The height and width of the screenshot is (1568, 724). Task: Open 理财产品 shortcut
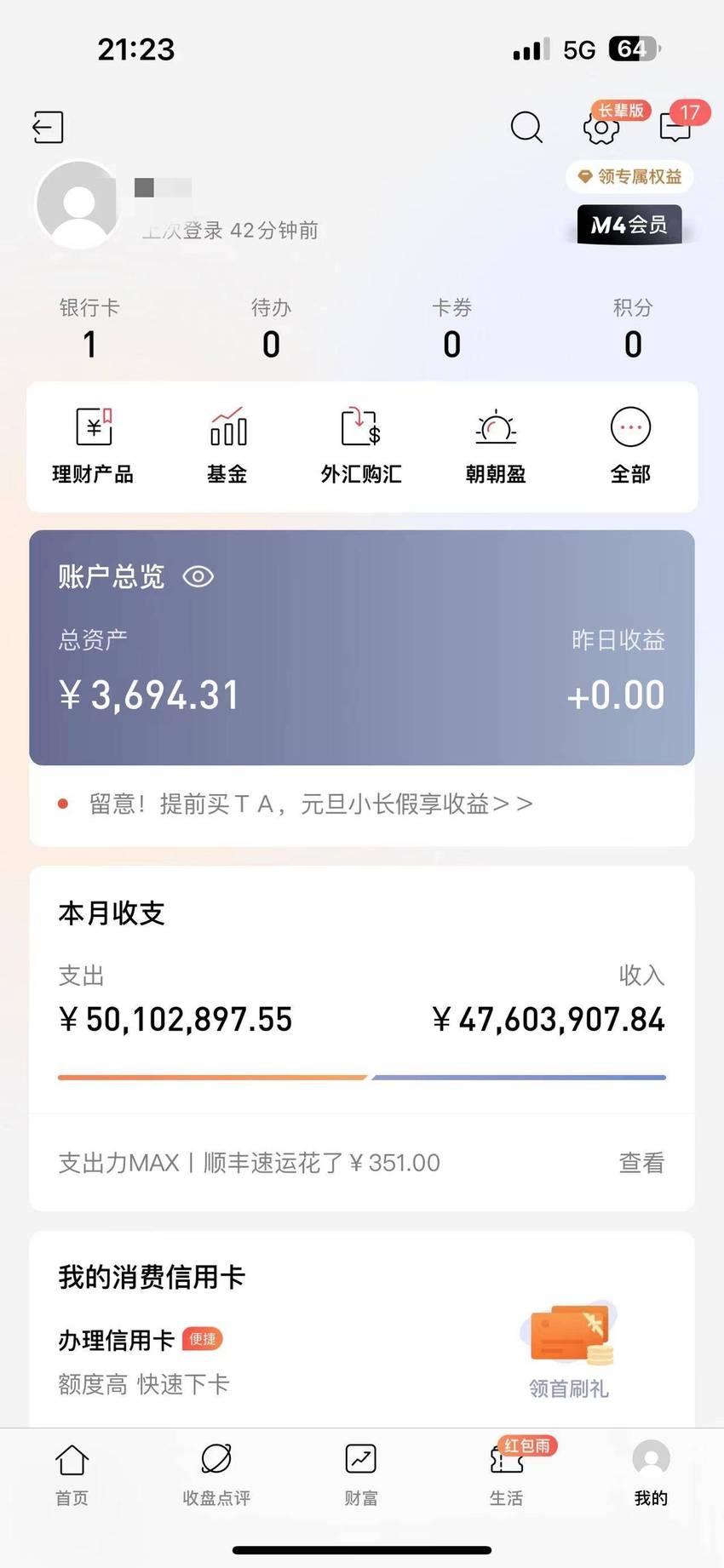(x=93, y=446)
